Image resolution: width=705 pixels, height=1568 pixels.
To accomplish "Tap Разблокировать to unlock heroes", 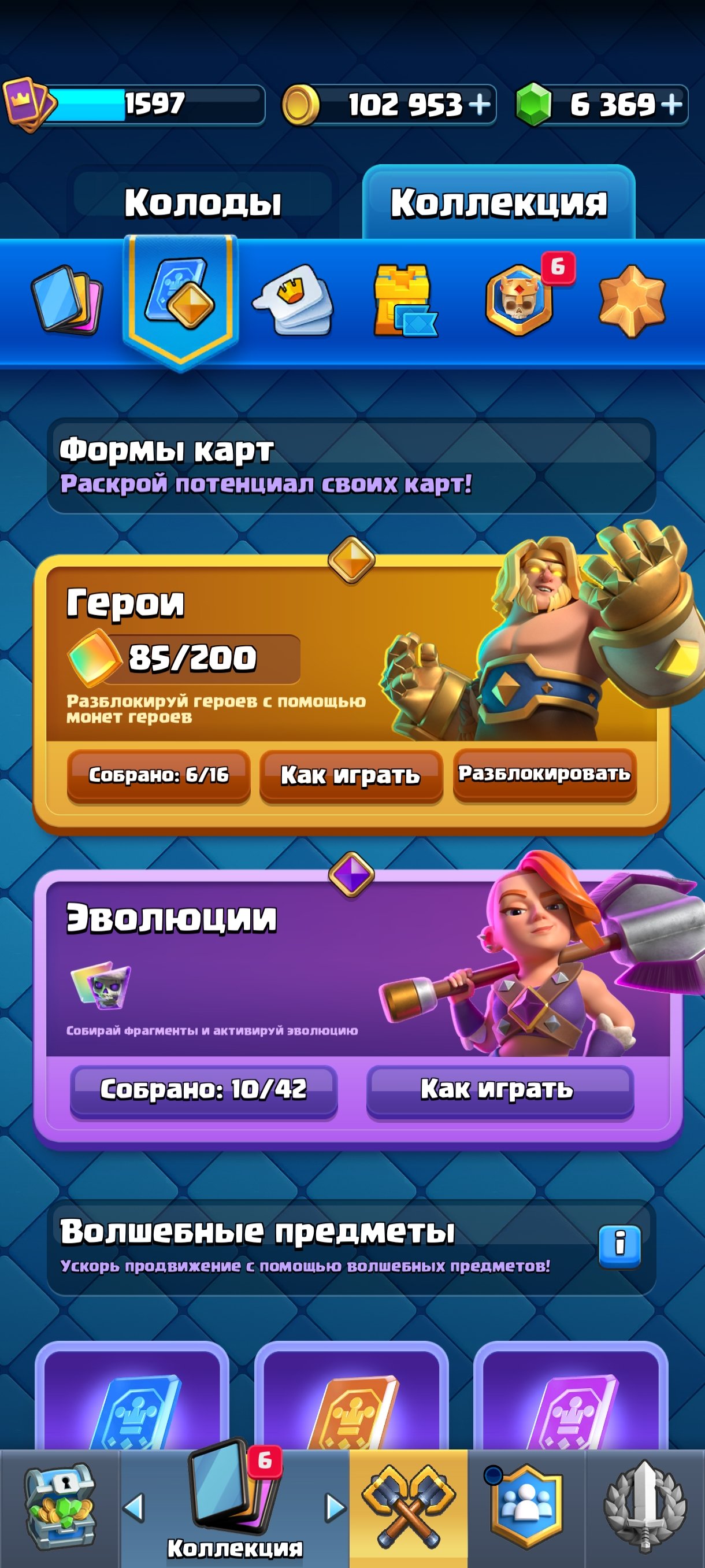I will pos(544,774).
